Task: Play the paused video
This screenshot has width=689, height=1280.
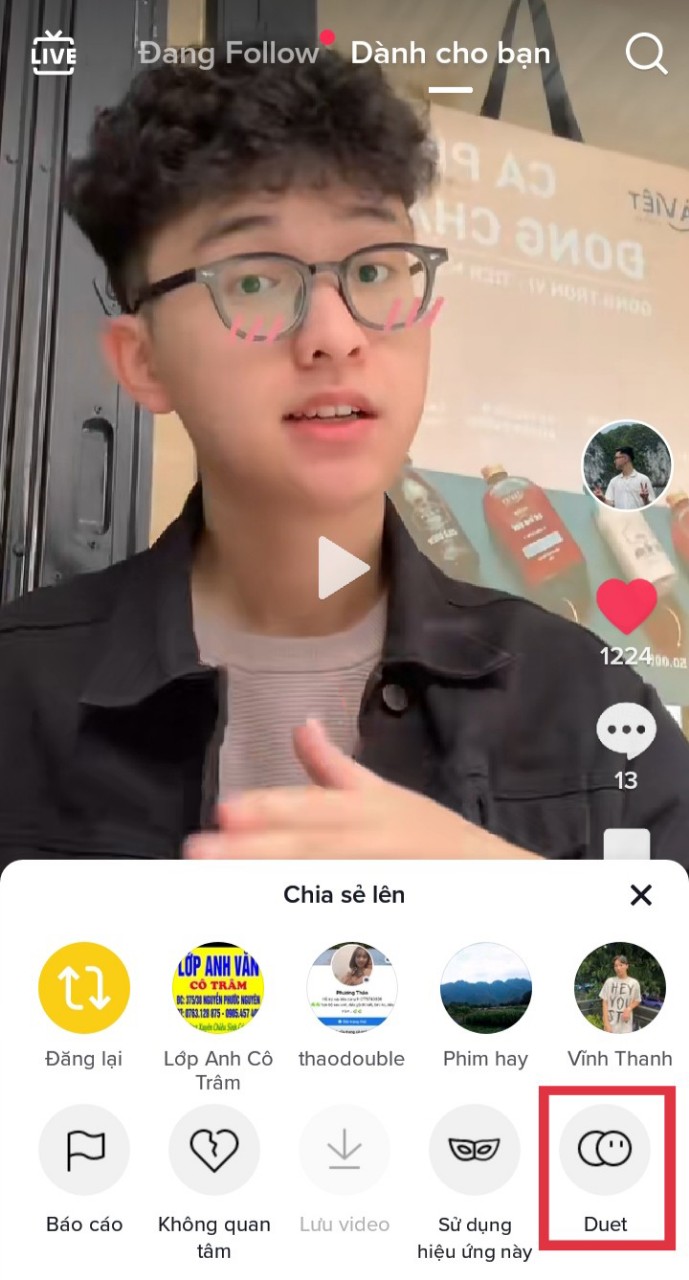Action: [343, 568]
